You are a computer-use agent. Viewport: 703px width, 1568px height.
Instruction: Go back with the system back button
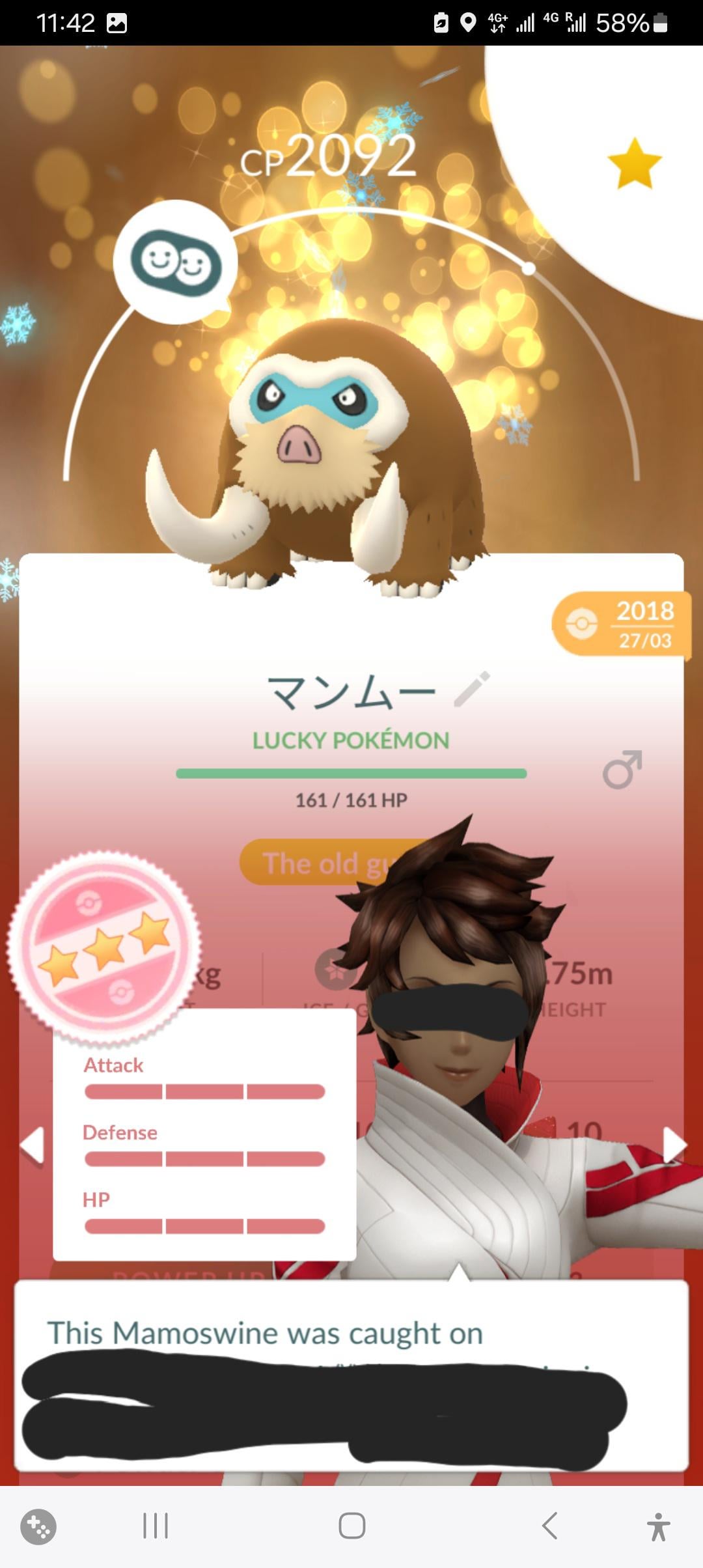[550, 1526]
